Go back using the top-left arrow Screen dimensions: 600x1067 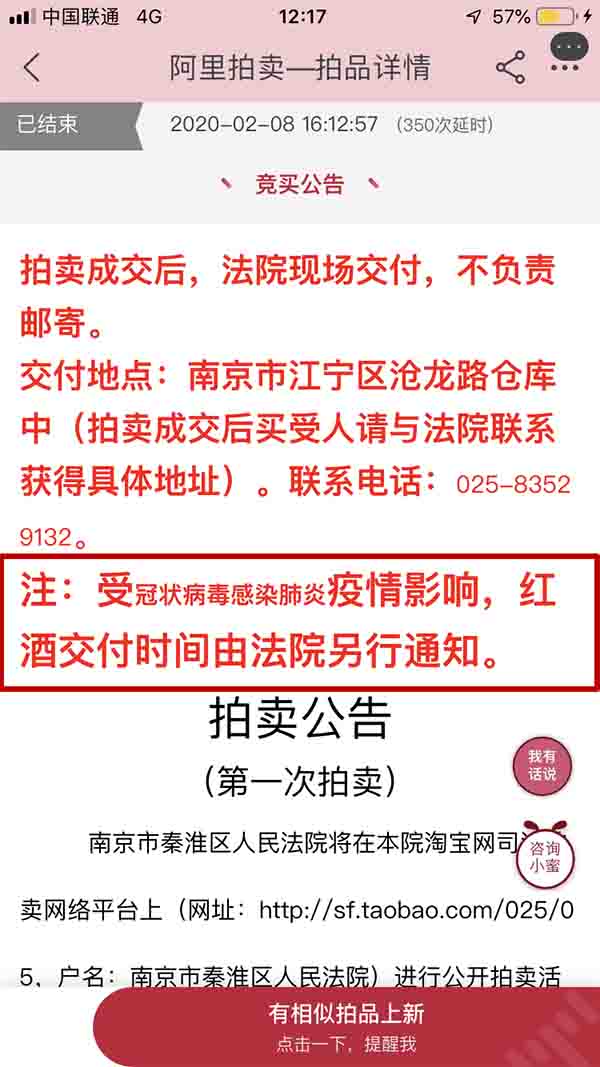pyautogui.click(x=32, y=68)
